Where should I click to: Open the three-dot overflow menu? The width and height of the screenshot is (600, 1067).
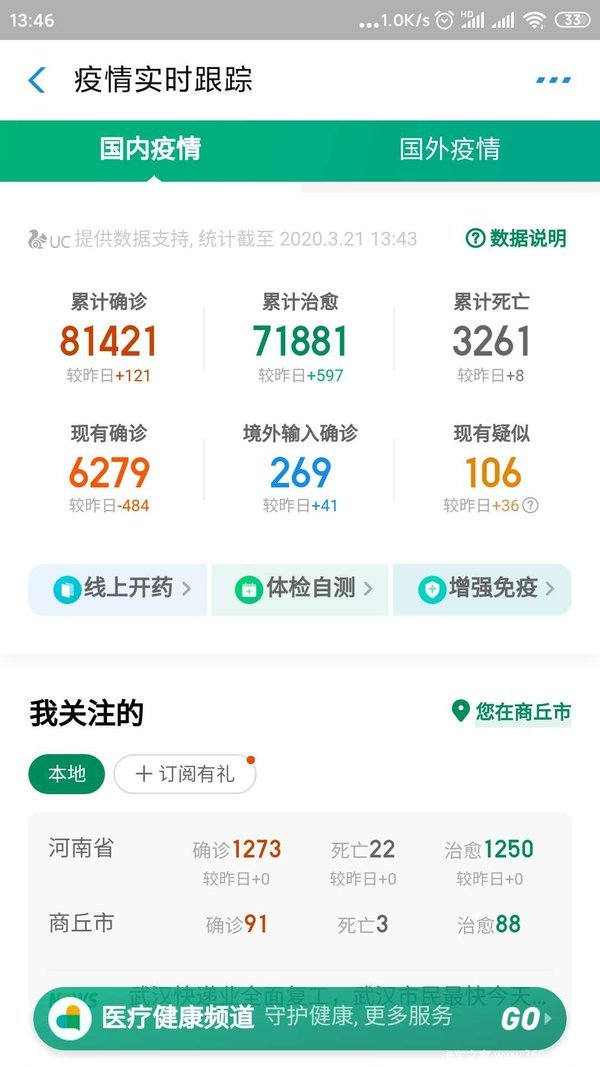[553, 80]
